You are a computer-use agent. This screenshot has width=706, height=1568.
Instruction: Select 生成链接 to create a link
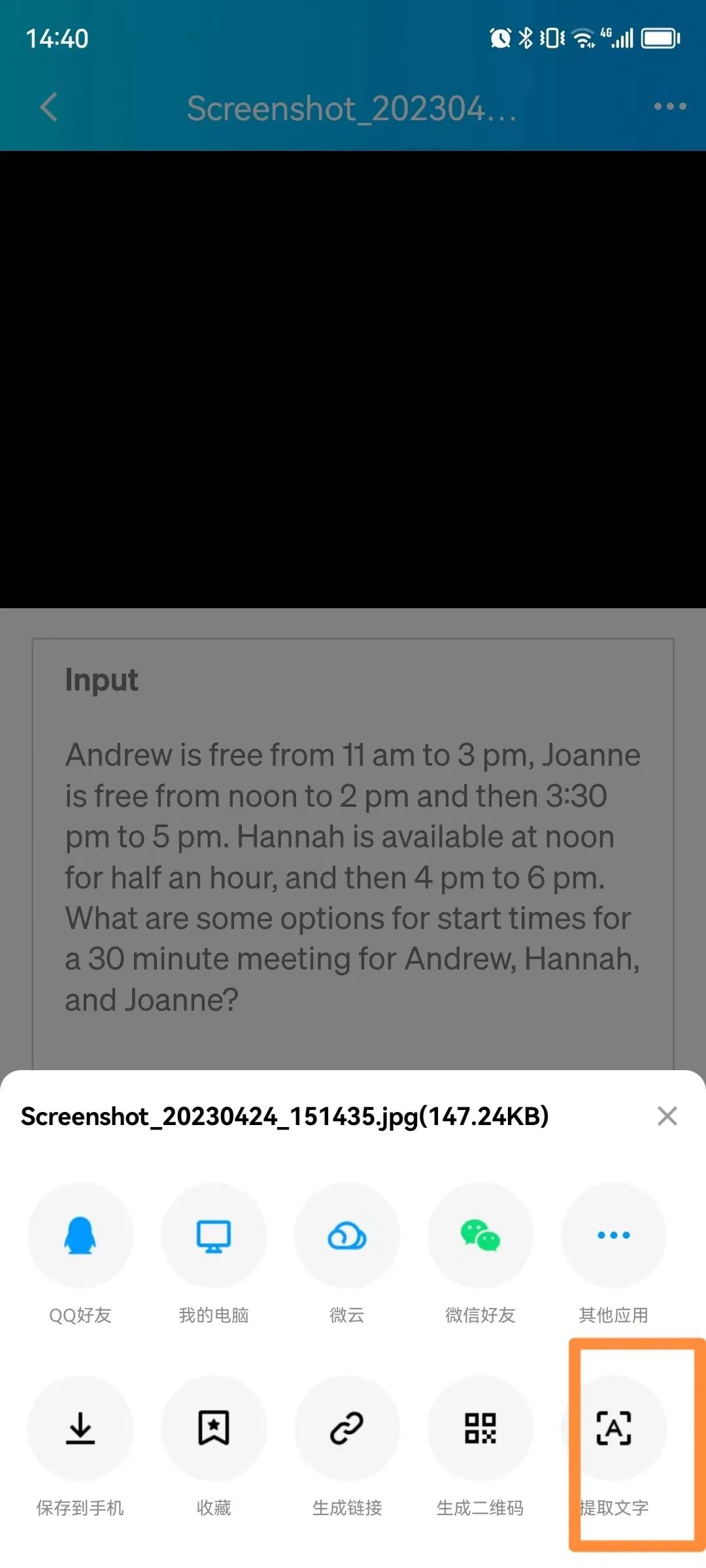[x=347, y=1428]
